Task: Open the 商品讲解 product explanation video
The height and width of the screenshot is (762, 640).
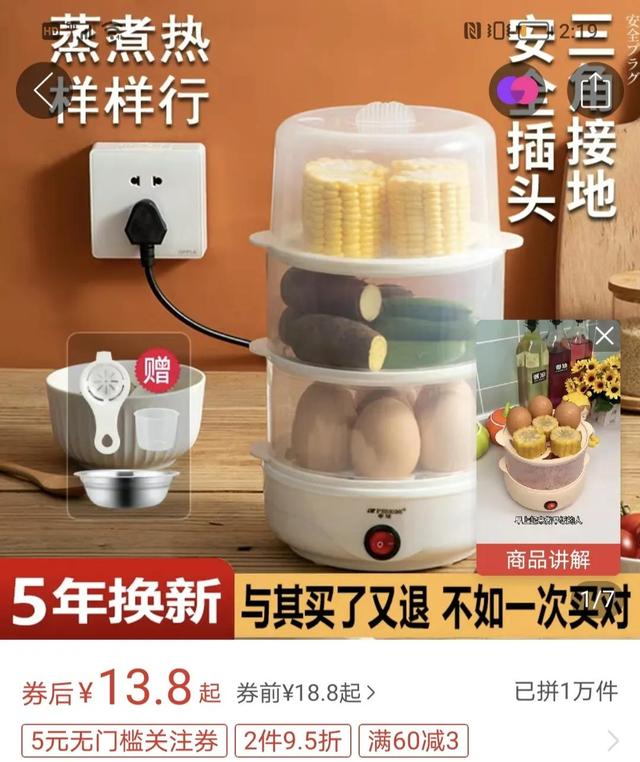Action: pos(548,559)
